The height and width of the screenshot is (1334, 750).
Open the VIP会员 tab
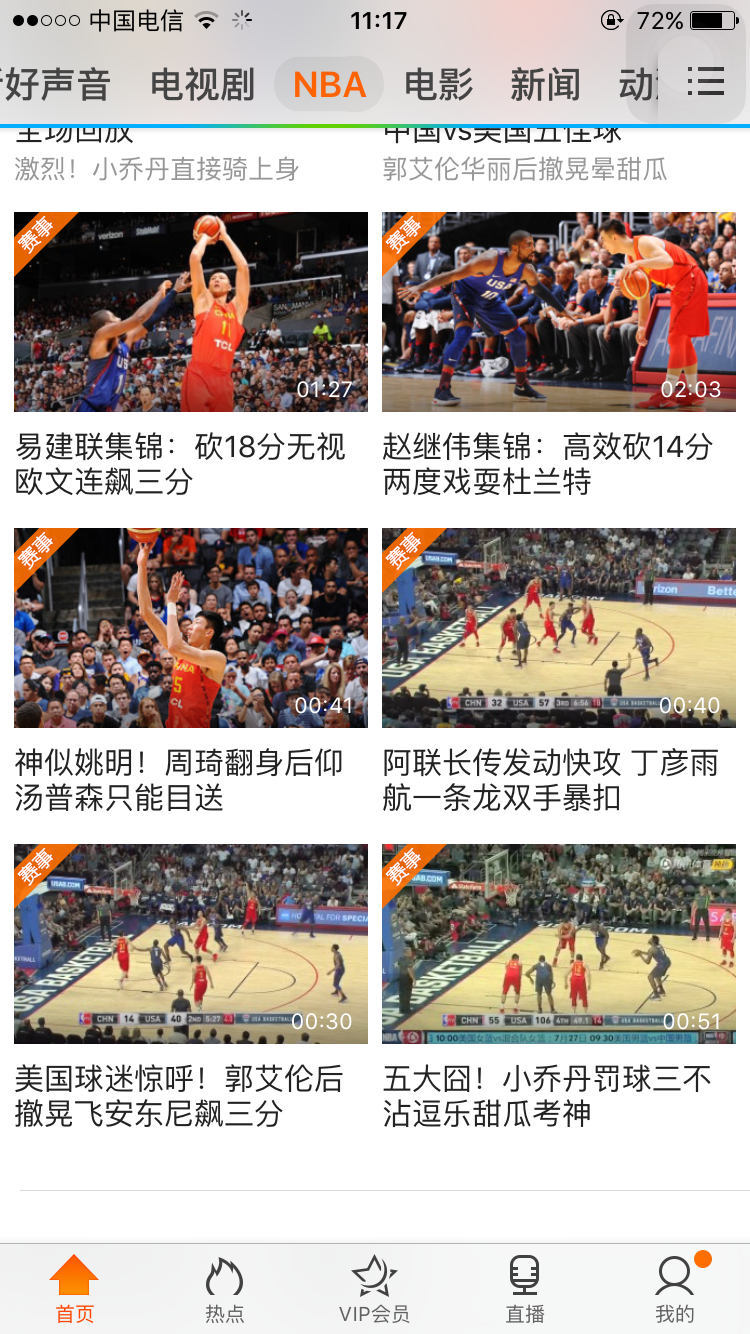tap(374, 1290)
